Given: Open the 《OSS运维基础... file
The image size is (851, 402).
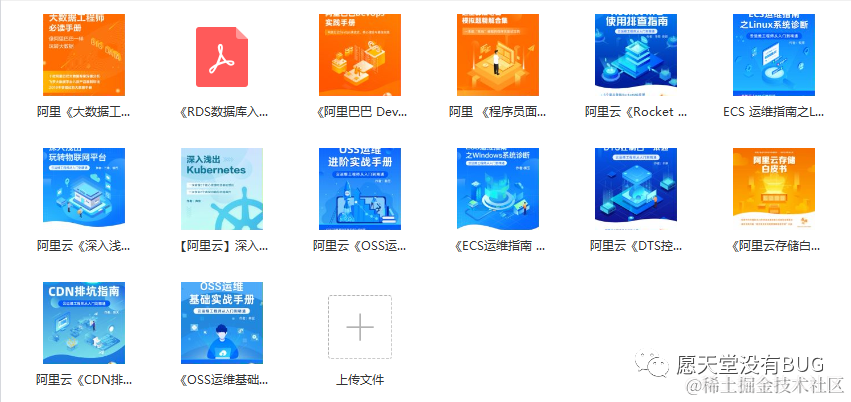Looking at the screenshot, I should point(221,322).
